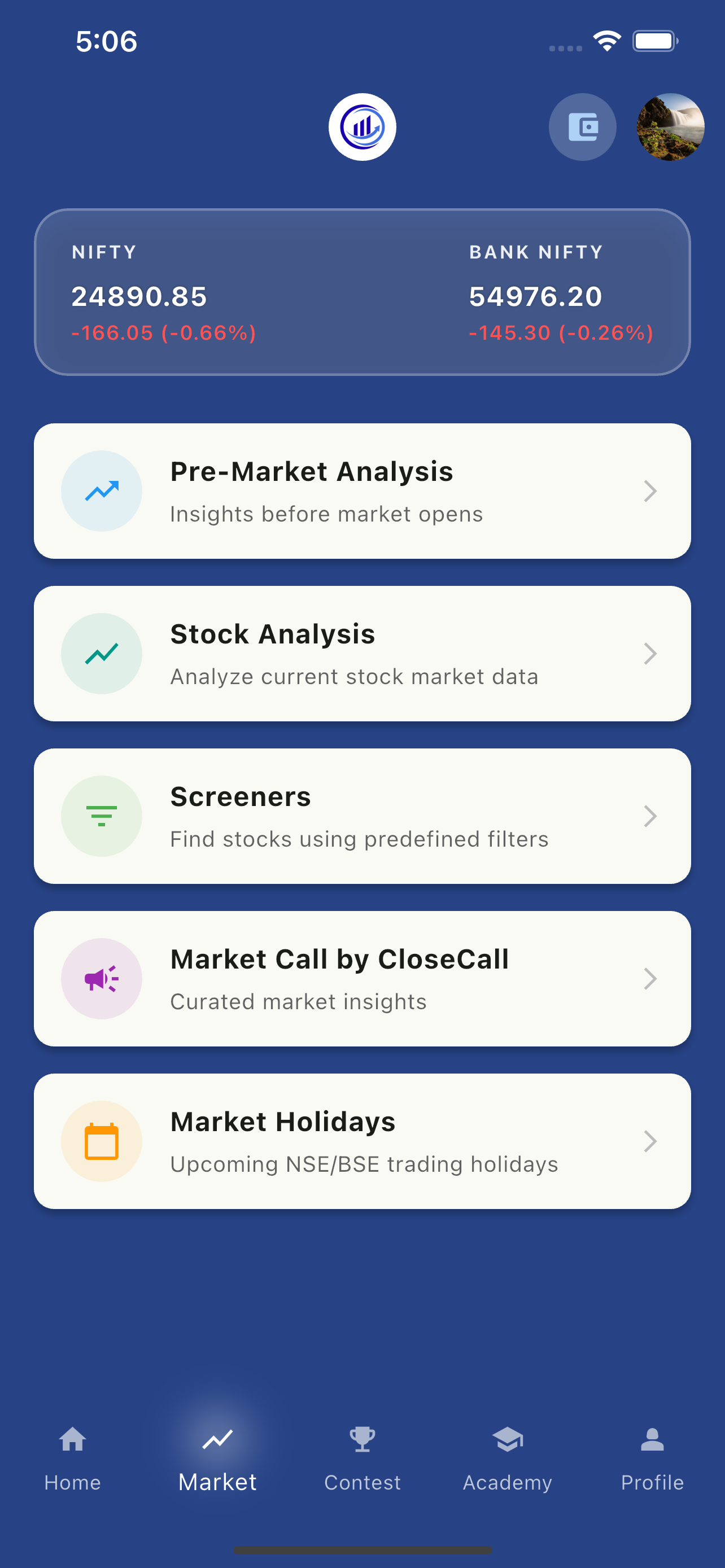Screen dimensions: 725x1568
Task: Check upcoming Market Holidays
Action: pos(362,1141)
